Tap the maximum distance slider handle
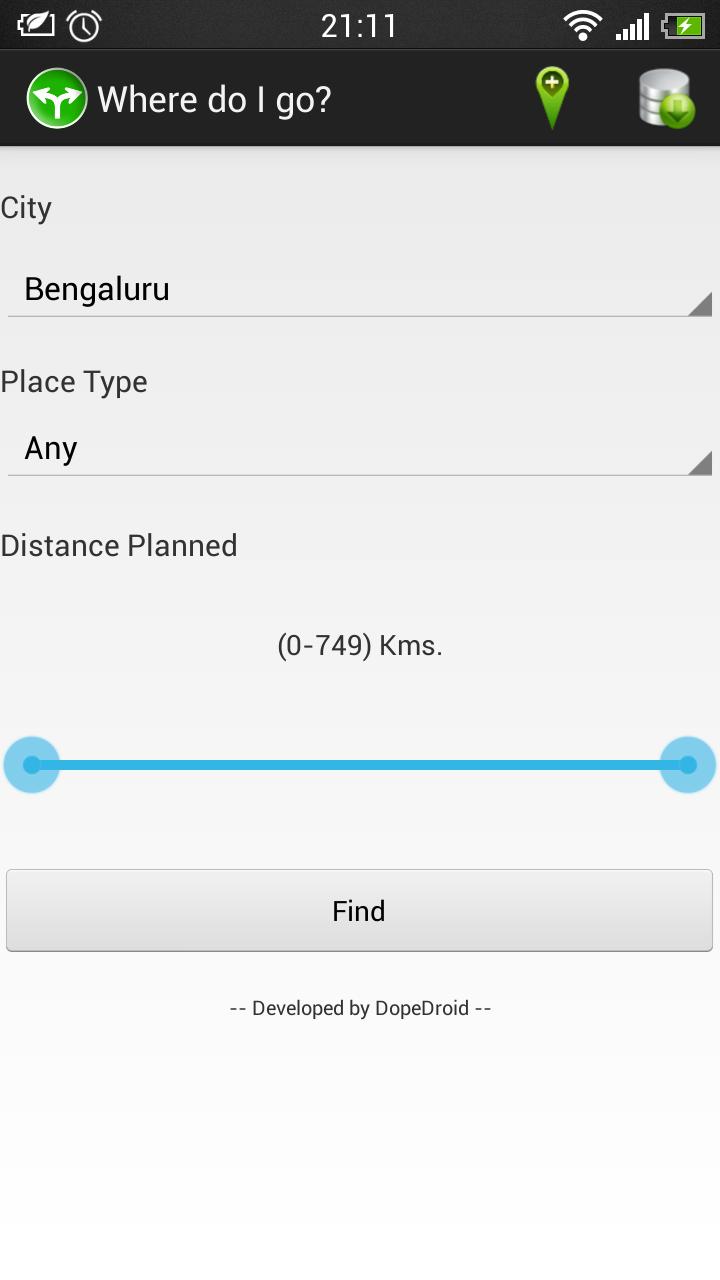The width and height of the screenshot is (720, 1280). coord(688,765)
